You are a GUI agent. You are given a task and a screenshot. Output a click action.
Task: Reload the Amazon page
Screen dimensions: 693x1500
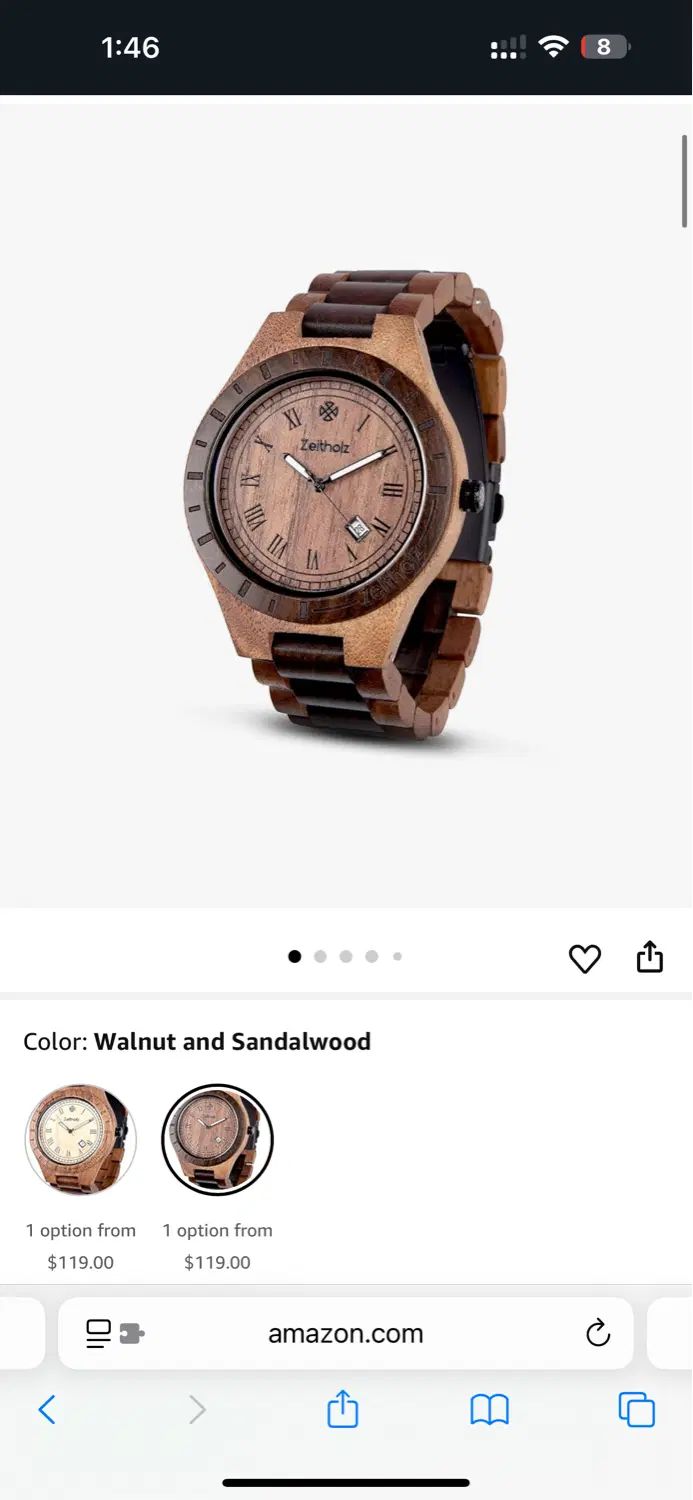(x=598, y=1333)
